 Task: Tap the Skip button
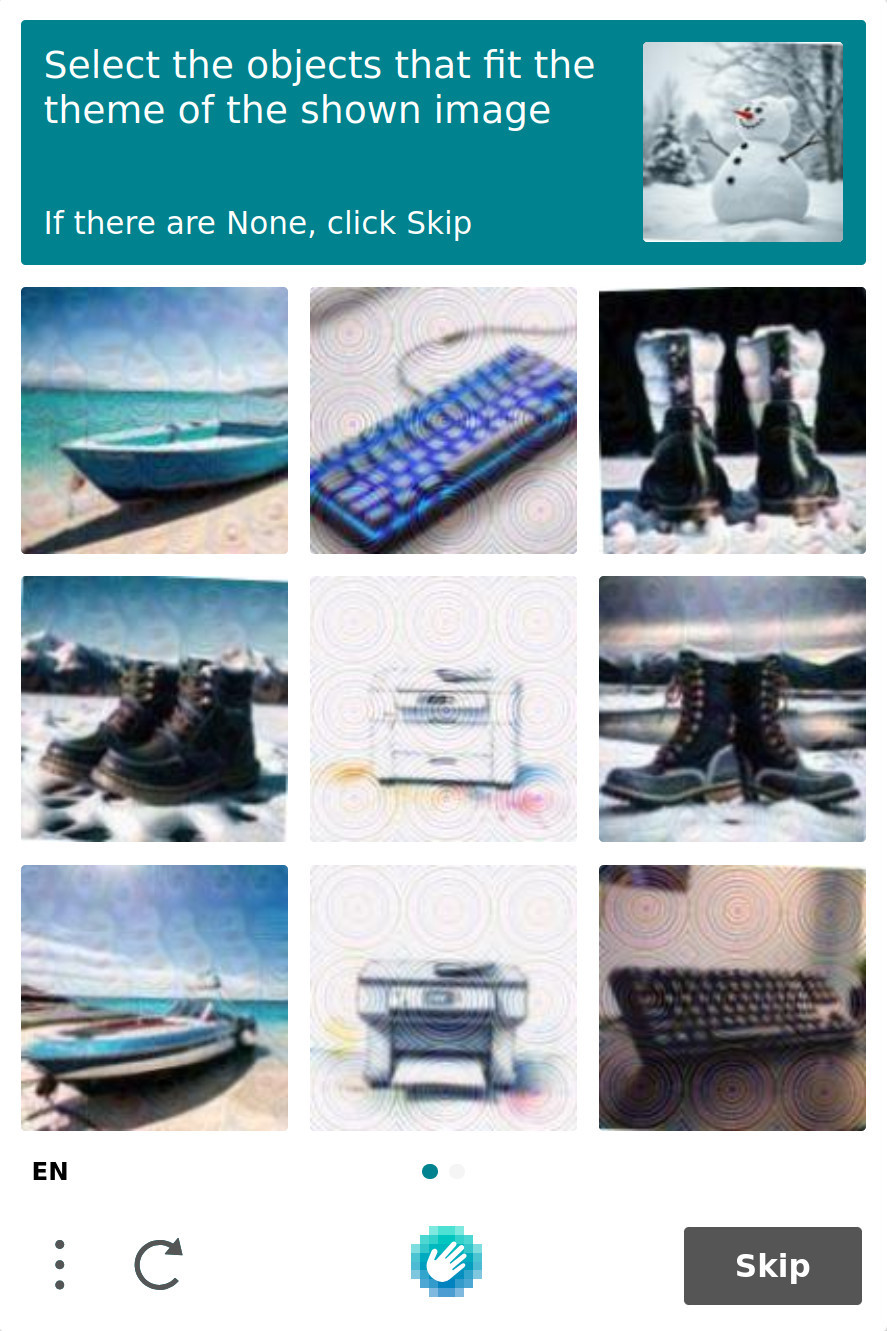[x=772, y=1265]
